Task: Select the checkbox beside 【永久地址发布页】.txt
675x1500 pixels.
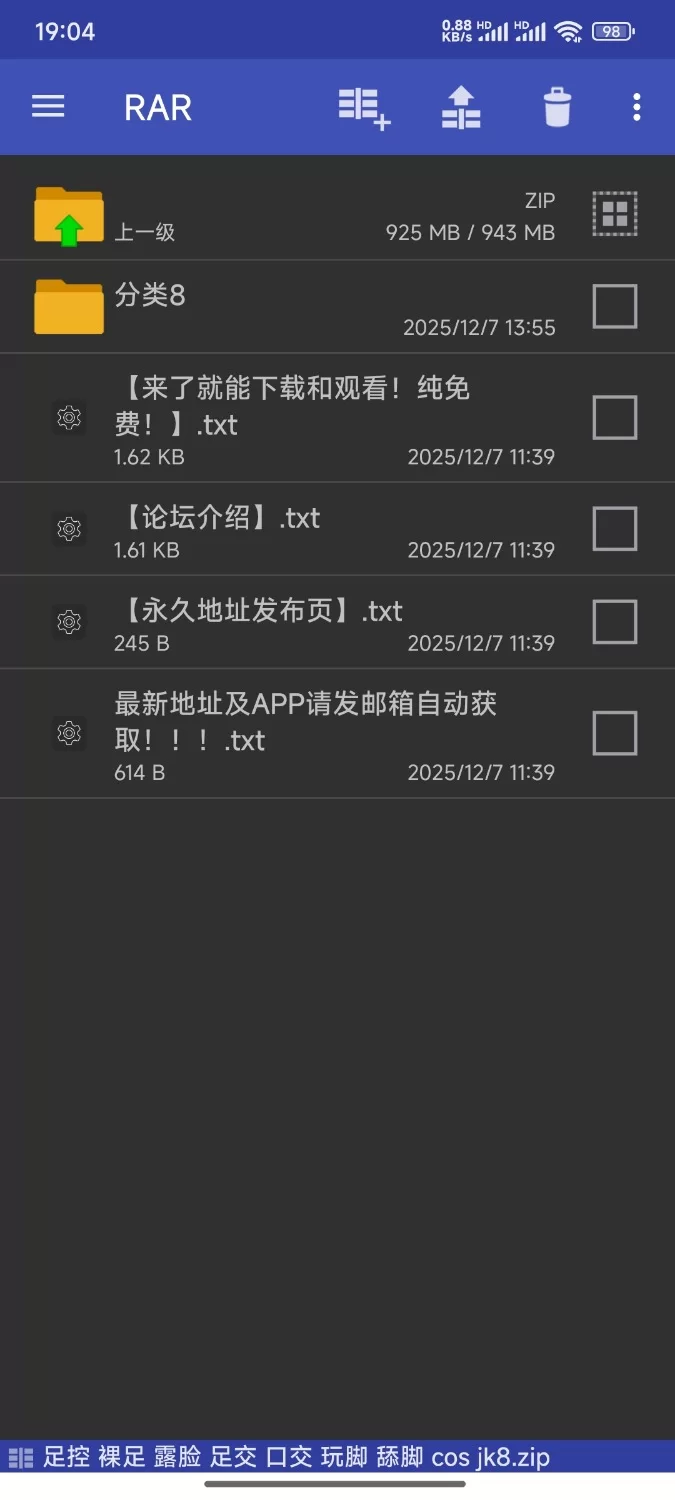Action: click(x=614, y=622)
